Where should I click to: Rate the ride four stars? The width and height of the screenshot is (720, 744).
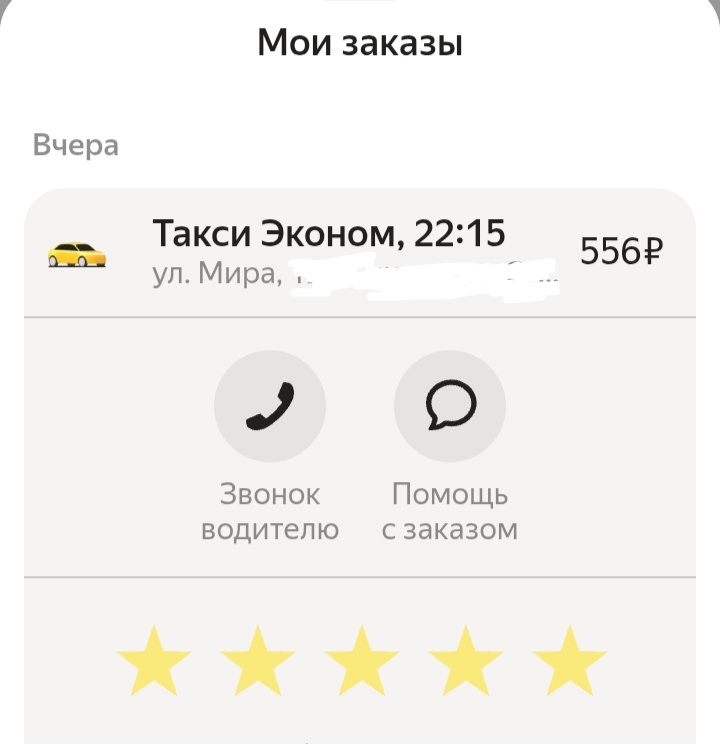tap(466, 661)
